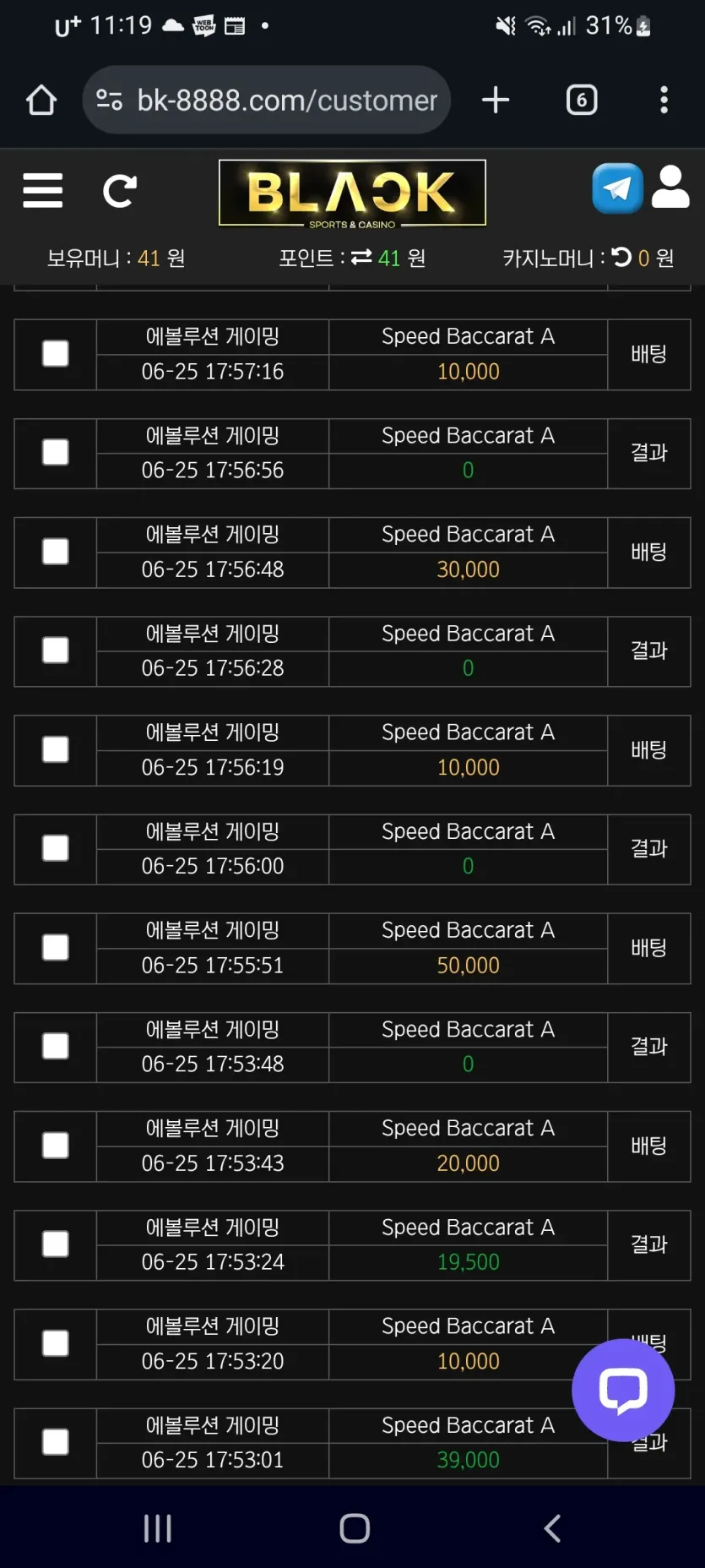The image size is (705, 1568).
Task: Mark the checkbox on the 17:55:51 row
Action: pyautogui.click(x=56, y=948)
